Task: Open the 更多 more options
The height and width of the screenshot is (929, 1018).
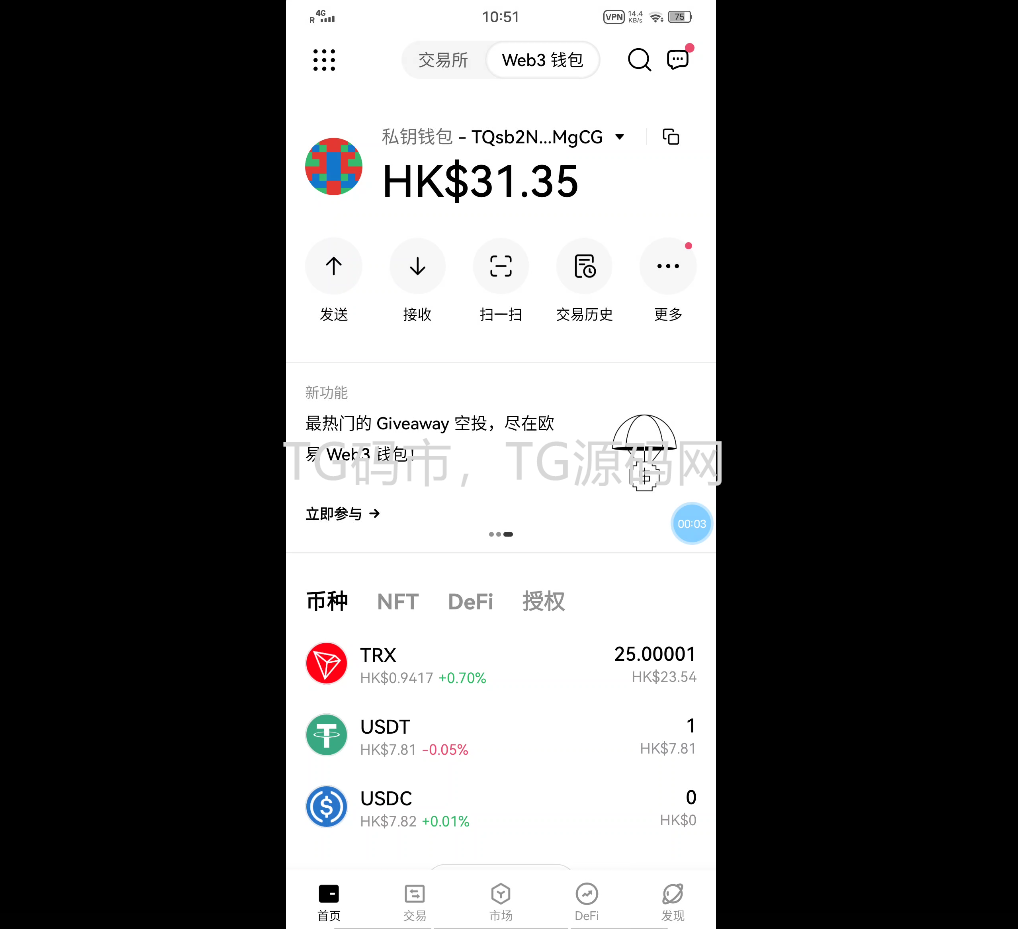Action: pyautogui.click(x=668, y=267)
